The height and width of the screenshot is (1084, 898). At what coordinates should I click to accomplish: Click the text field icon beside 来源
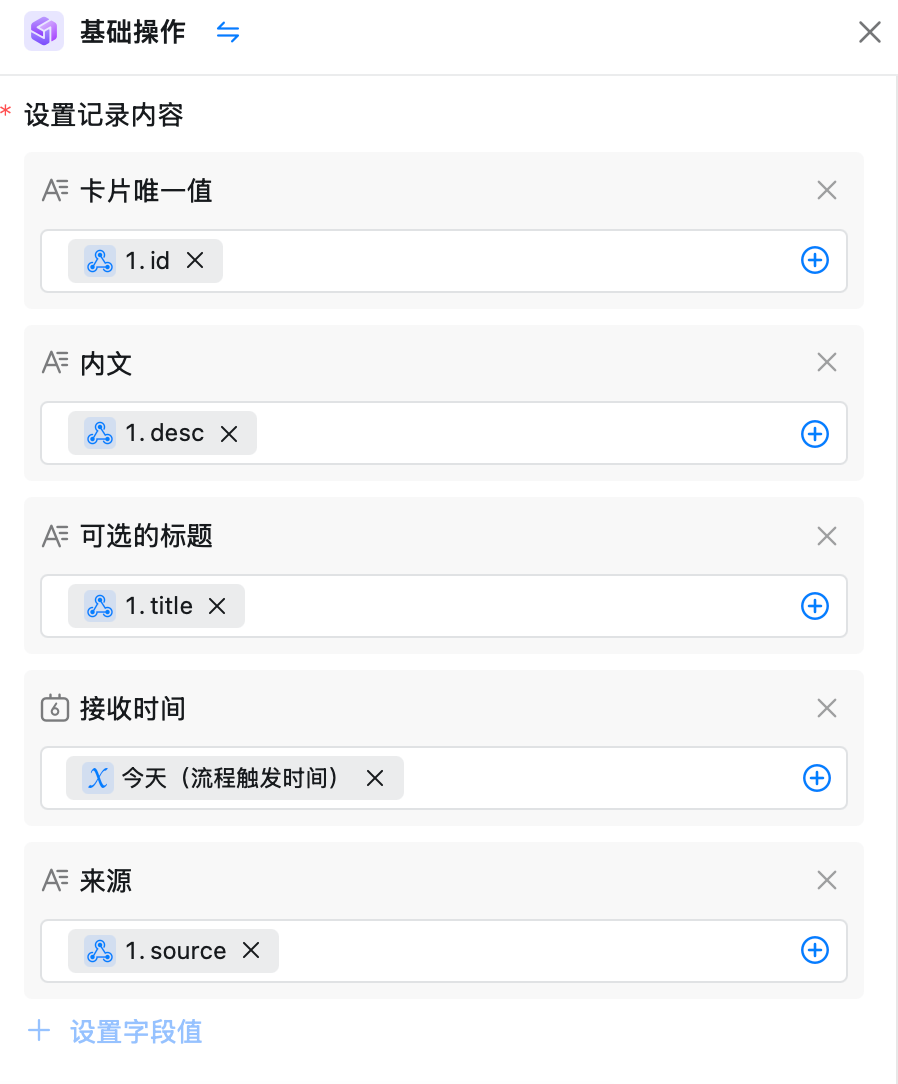point(55,880)
